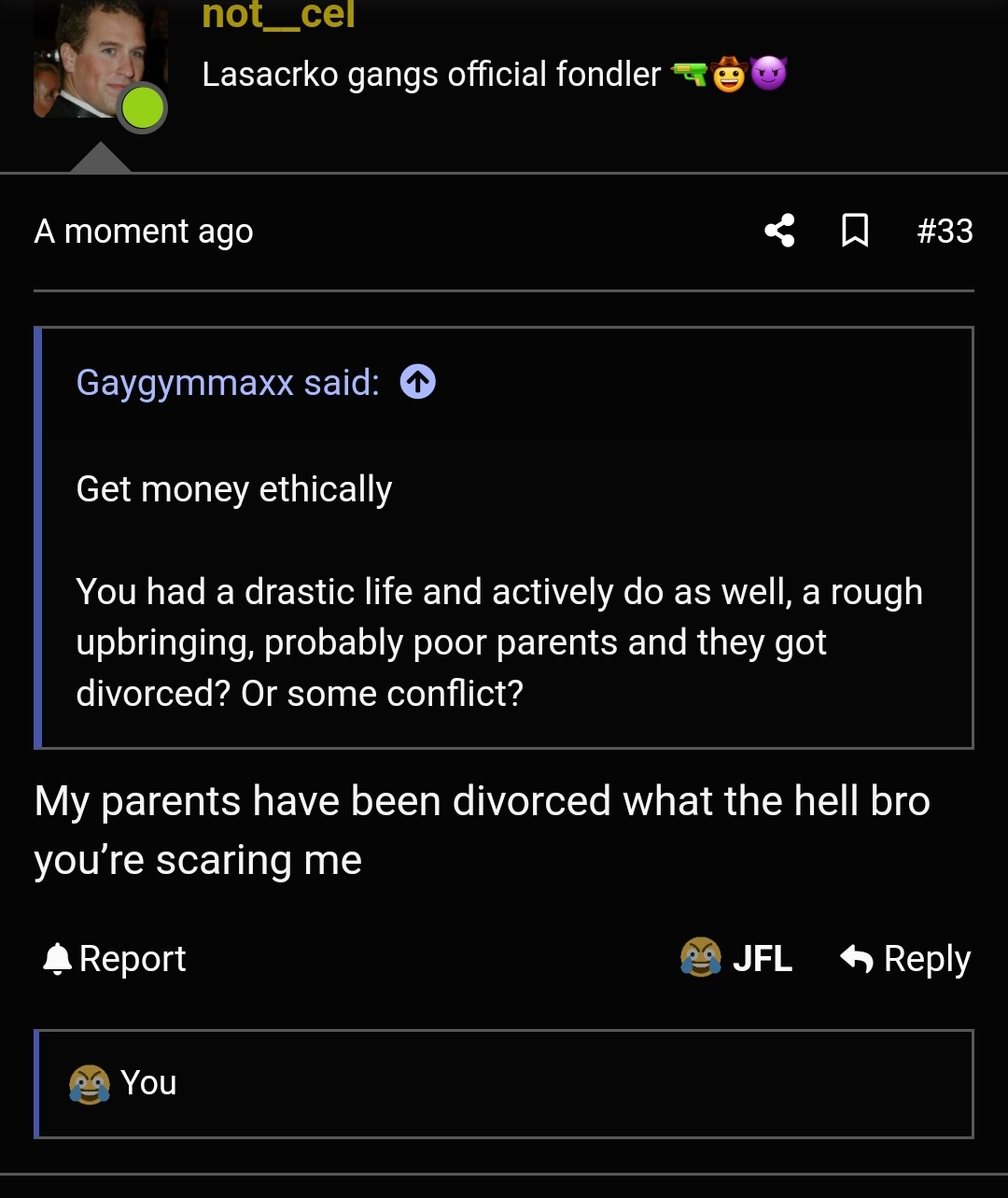The image size is (1008, 1198).
Task: Jump to Gaygymmaxx's quoted post
Action: (x=418, y=382)
